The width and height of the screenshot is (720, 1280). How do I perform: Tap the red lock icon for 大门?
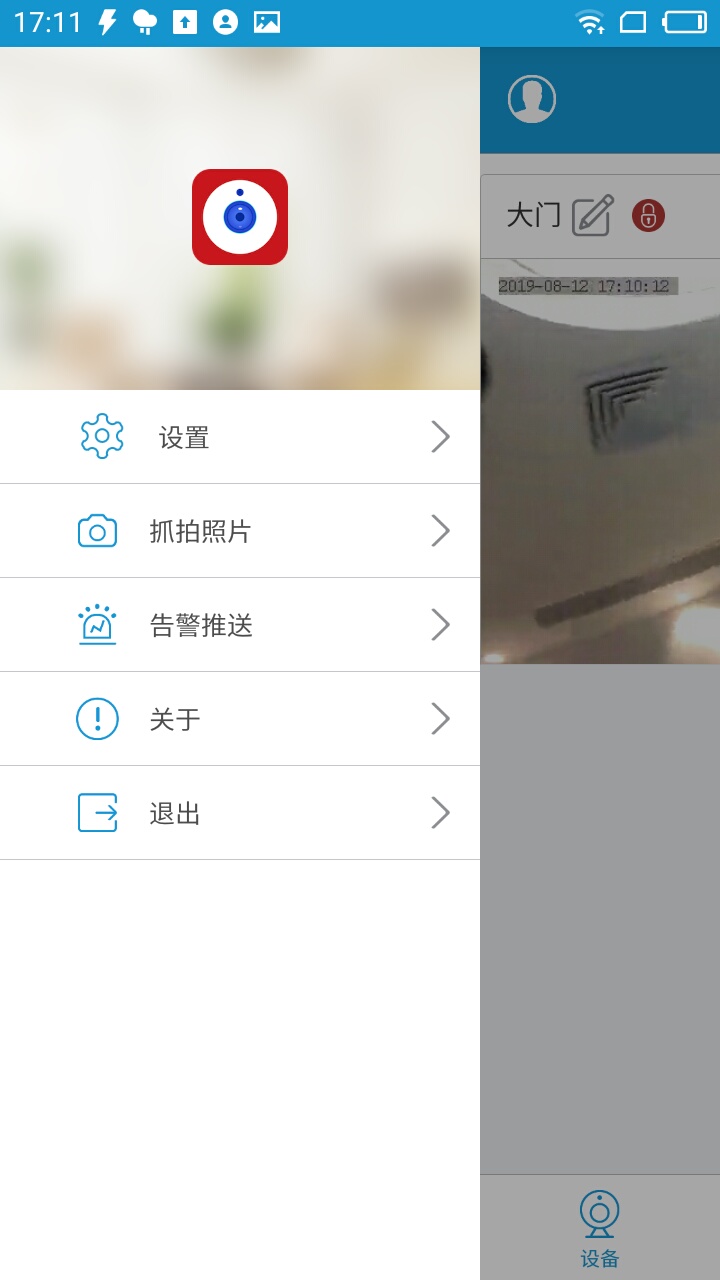pos(648,216)
